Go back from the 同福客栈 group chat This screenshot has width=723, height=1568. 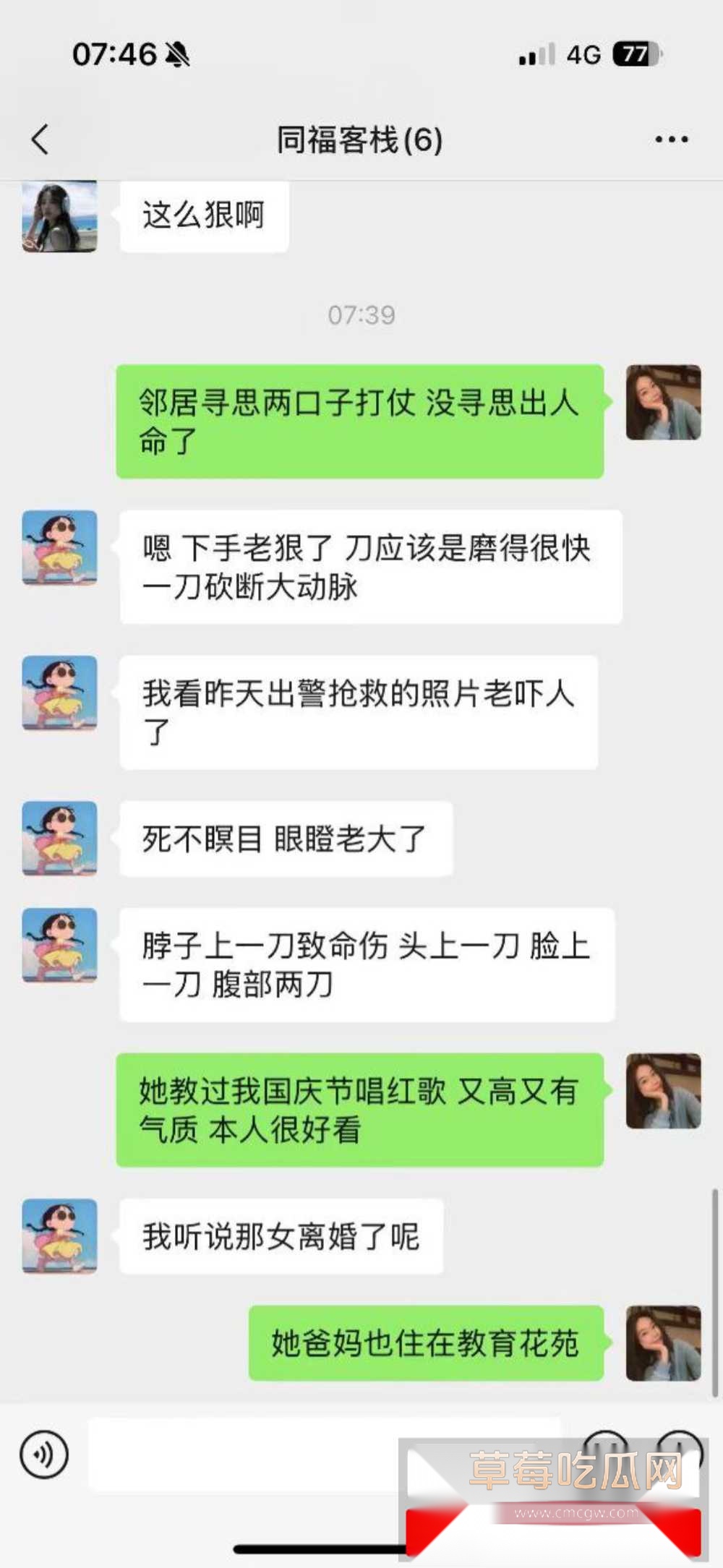tap(40, 139)
